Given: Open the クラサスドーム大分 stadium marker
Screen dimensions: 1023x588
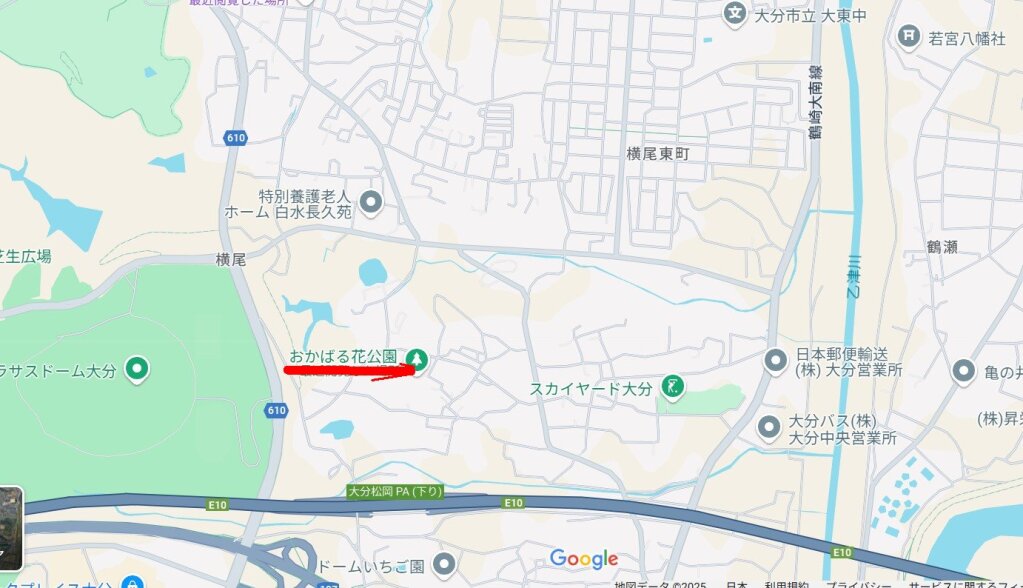Looking at the screenshot, I should (137, 369).
